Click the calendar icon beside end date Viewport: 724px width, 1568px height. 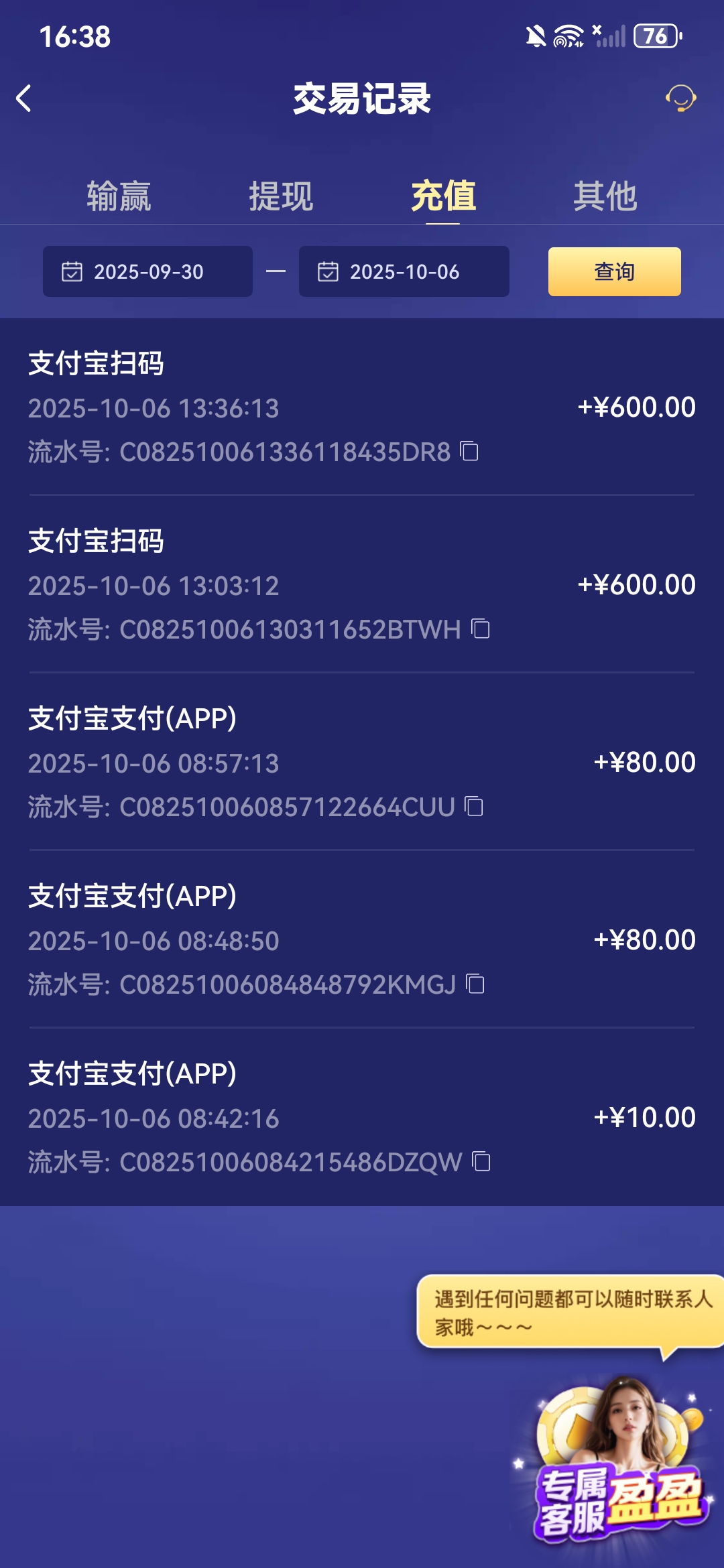click(328, 271)
